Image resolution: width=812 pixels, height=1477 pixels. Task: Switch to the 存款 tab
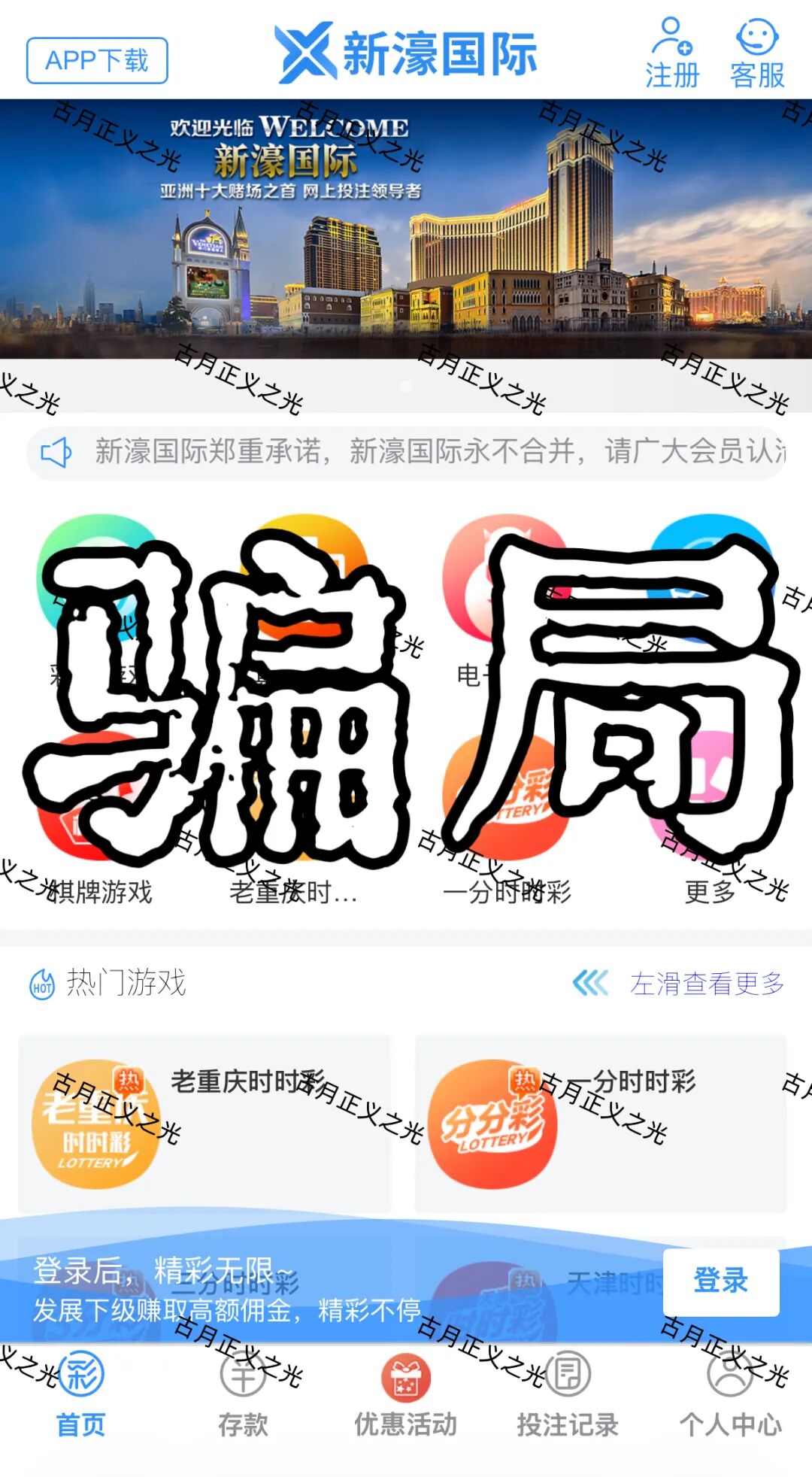(243, 1395)
